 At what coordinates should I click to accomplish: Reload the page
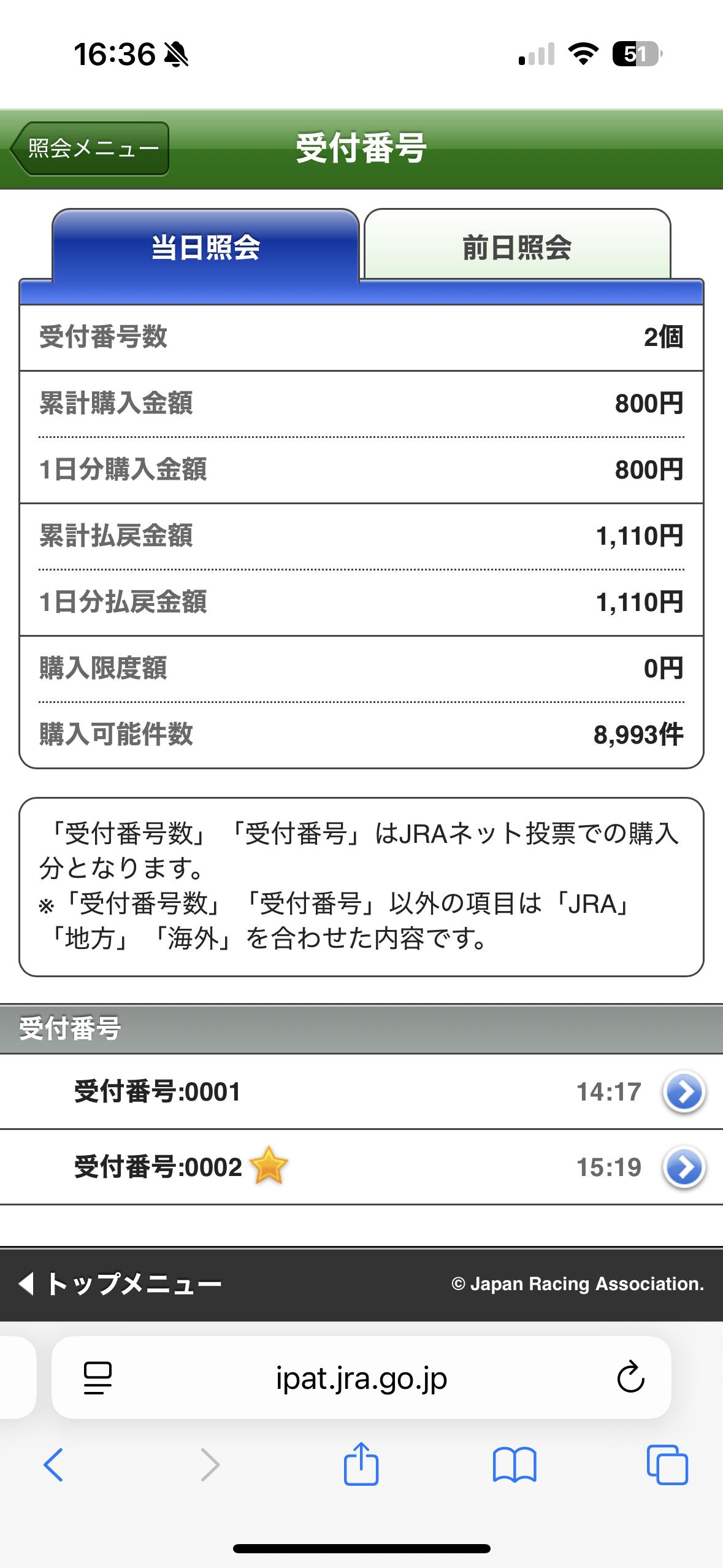click(630, 1379)
